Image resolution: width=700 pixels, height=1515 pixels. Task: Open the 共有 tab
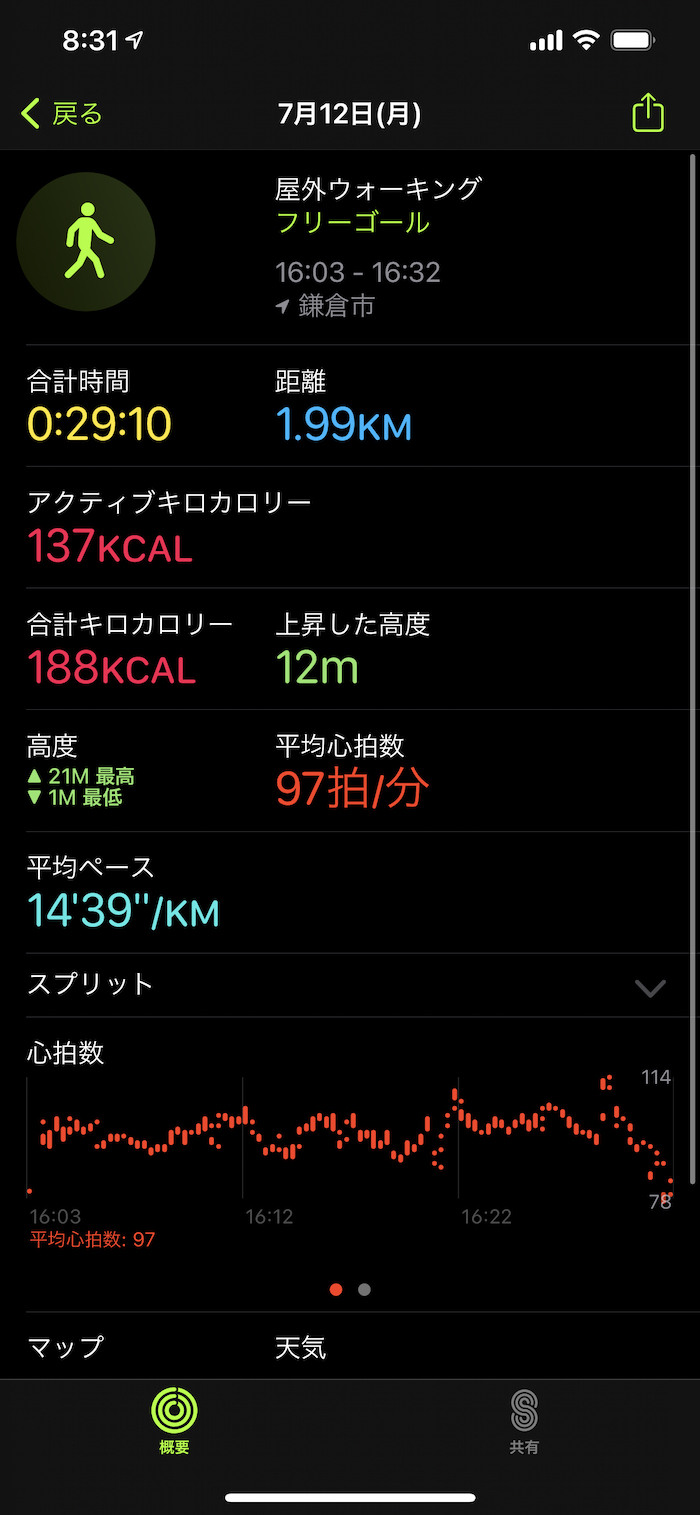(524, 1420)
